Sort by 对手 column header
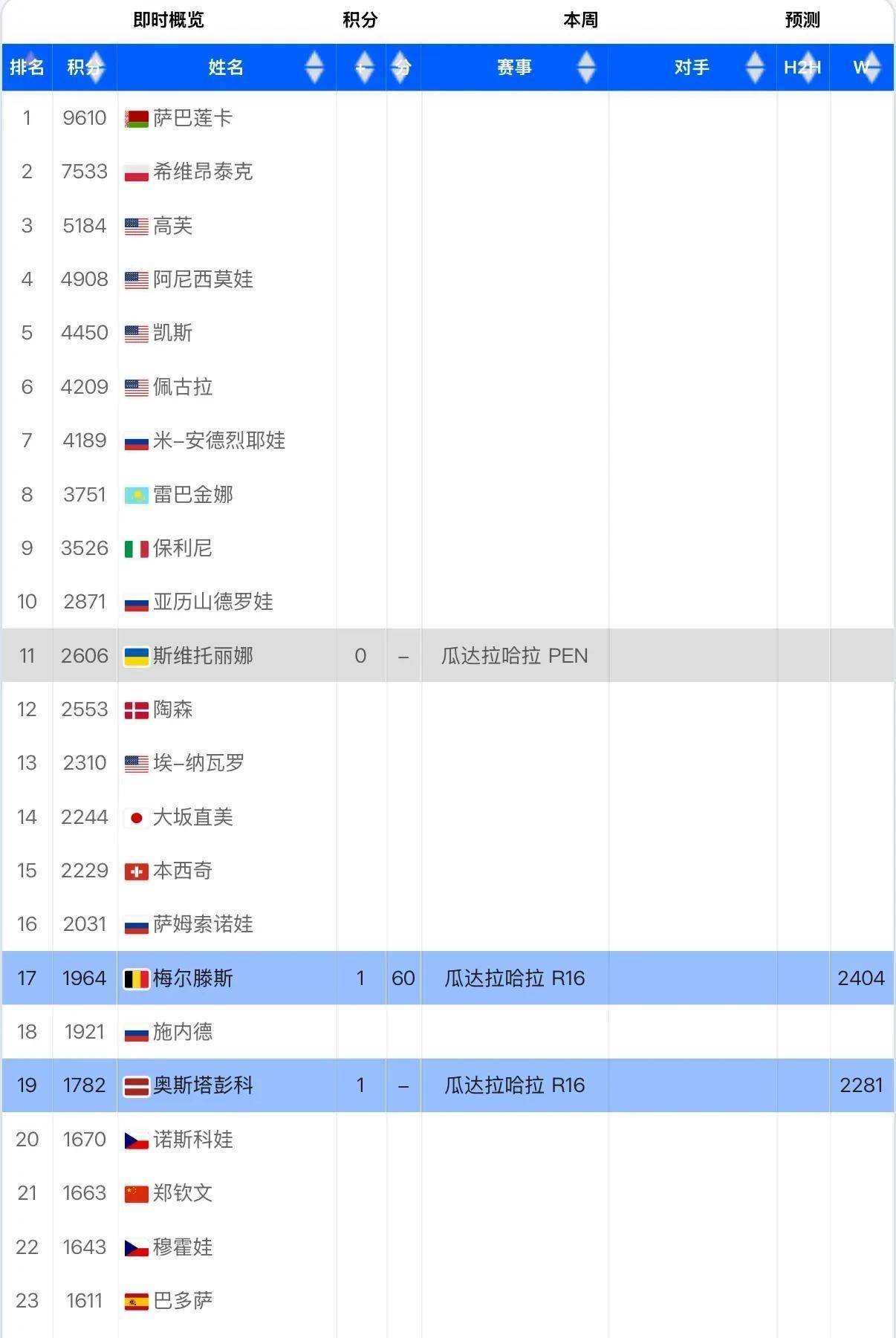Image resolution: width=896 pixels, height=1338 pixels. coord(692,68)
